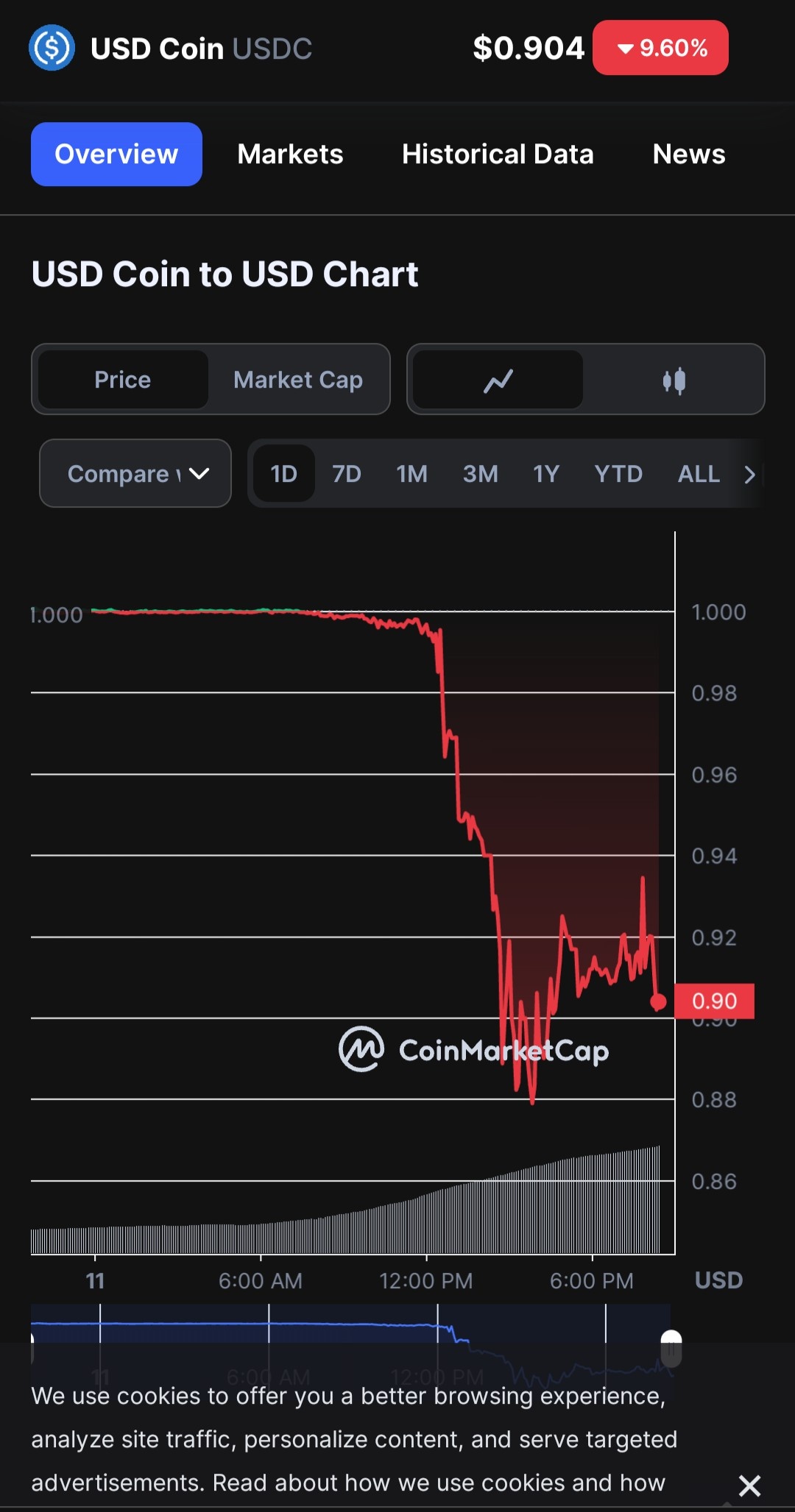Go to the News tab
Viewport: 795px width, 1512px height.
[x=689, y=155]
